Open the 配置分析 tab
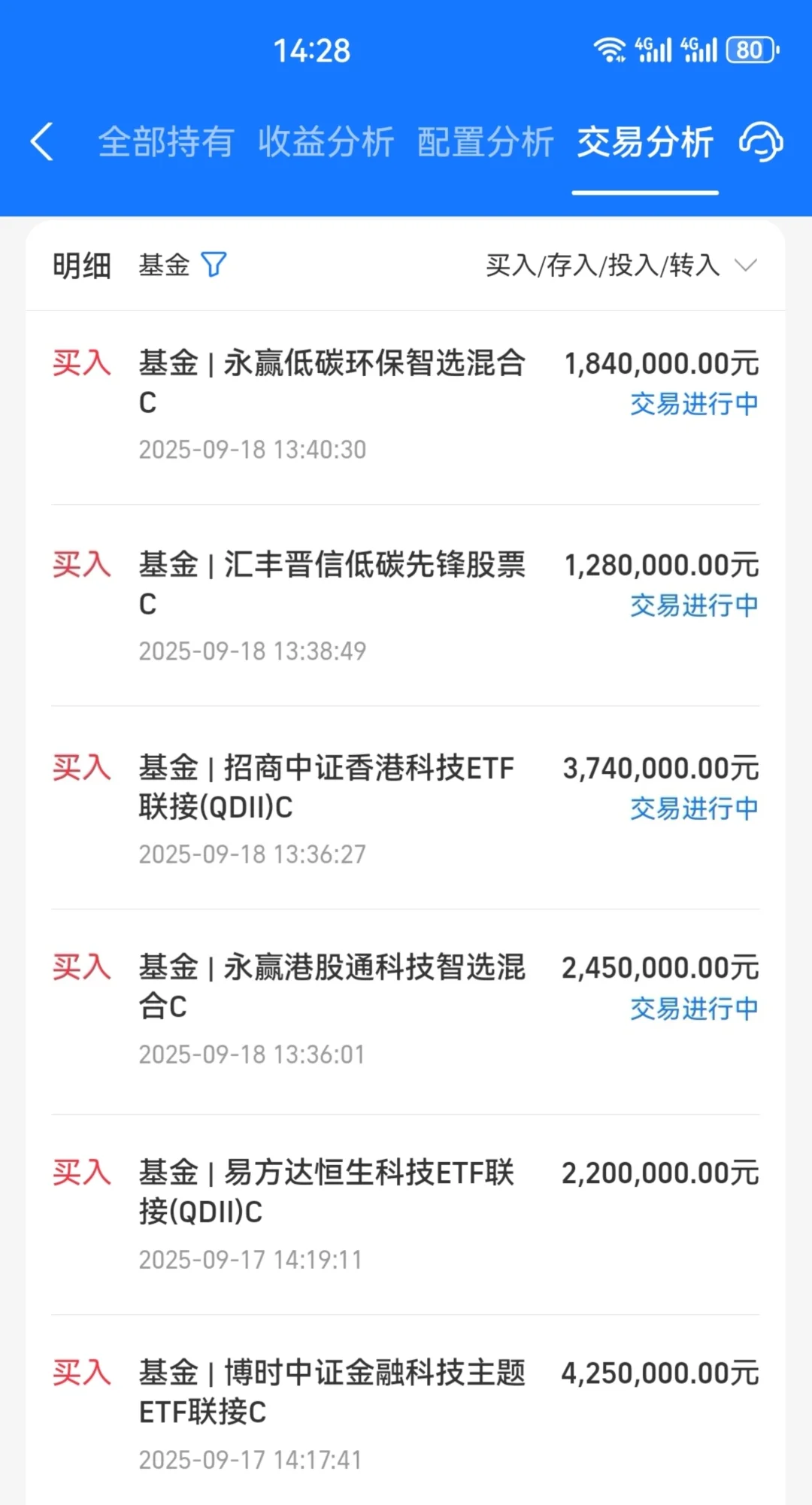The width and height of the screenshot is (812, 1505). (485, 141)
